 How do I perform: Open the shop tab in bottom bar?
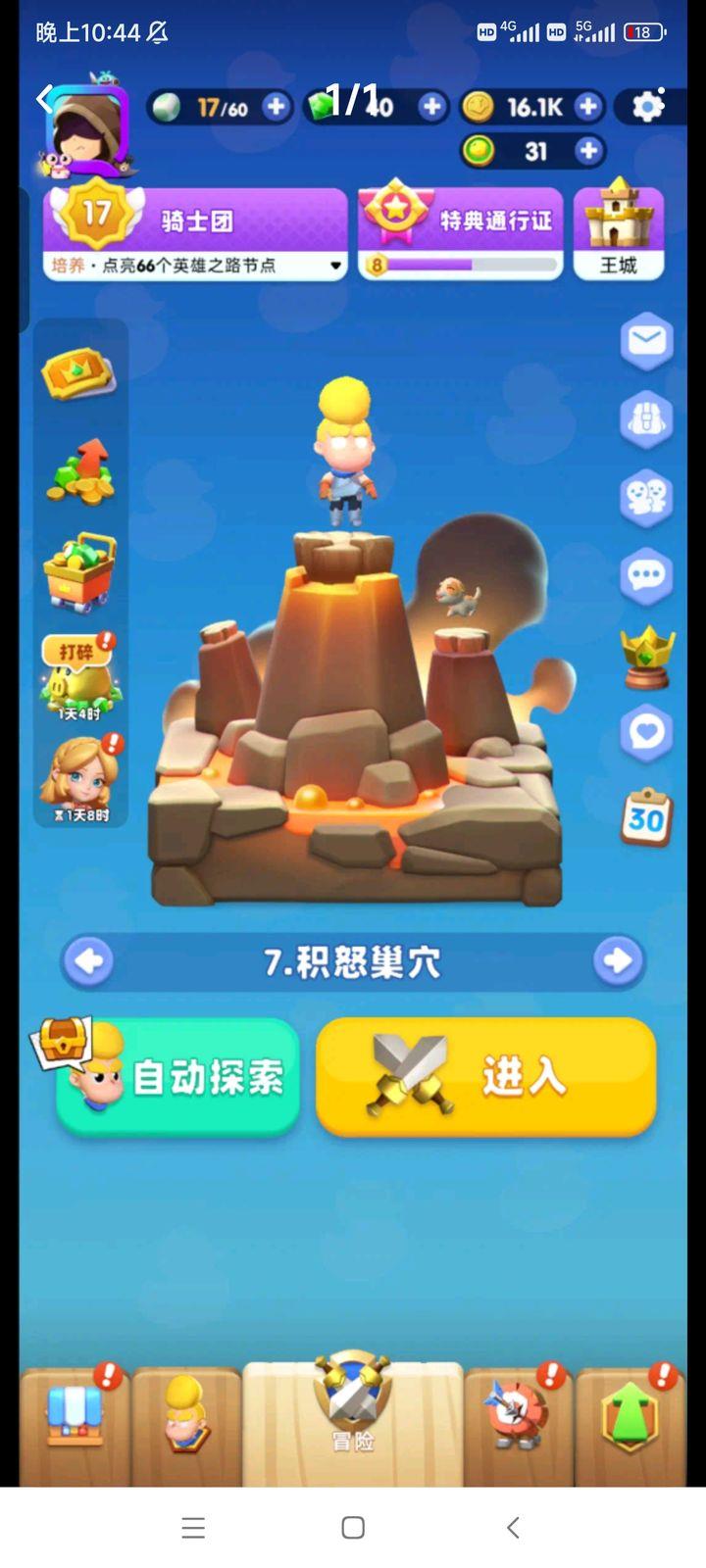[76, 1421]
